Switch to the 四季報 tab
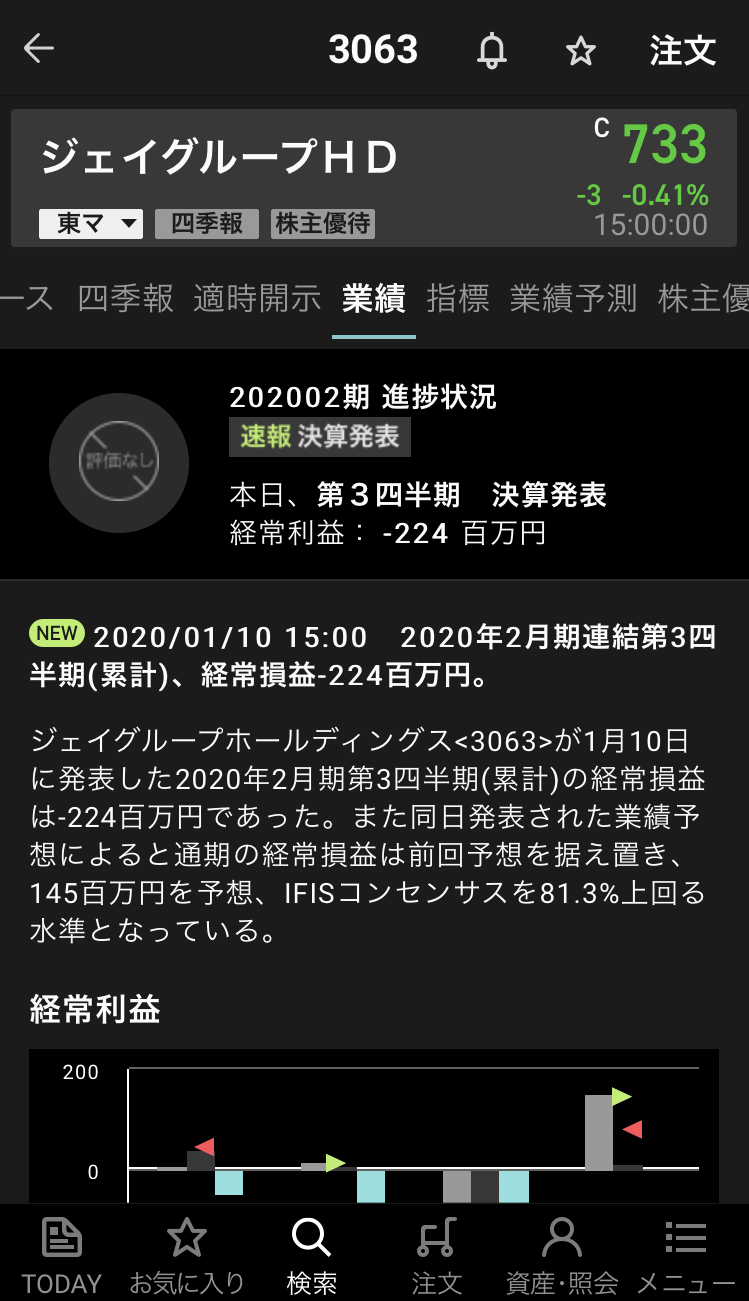749x1301 pixels. [125, 298]
